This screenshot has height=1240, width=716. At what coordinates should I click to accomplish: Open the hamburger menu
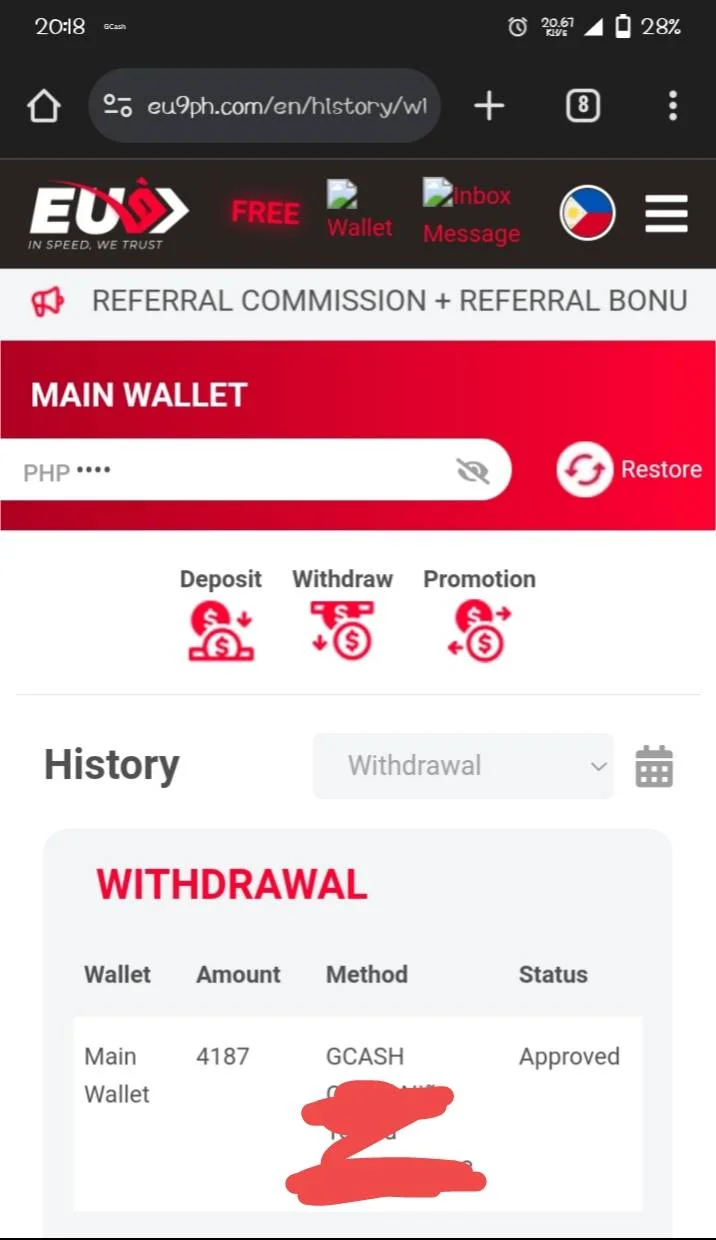[x=666, y=214]
